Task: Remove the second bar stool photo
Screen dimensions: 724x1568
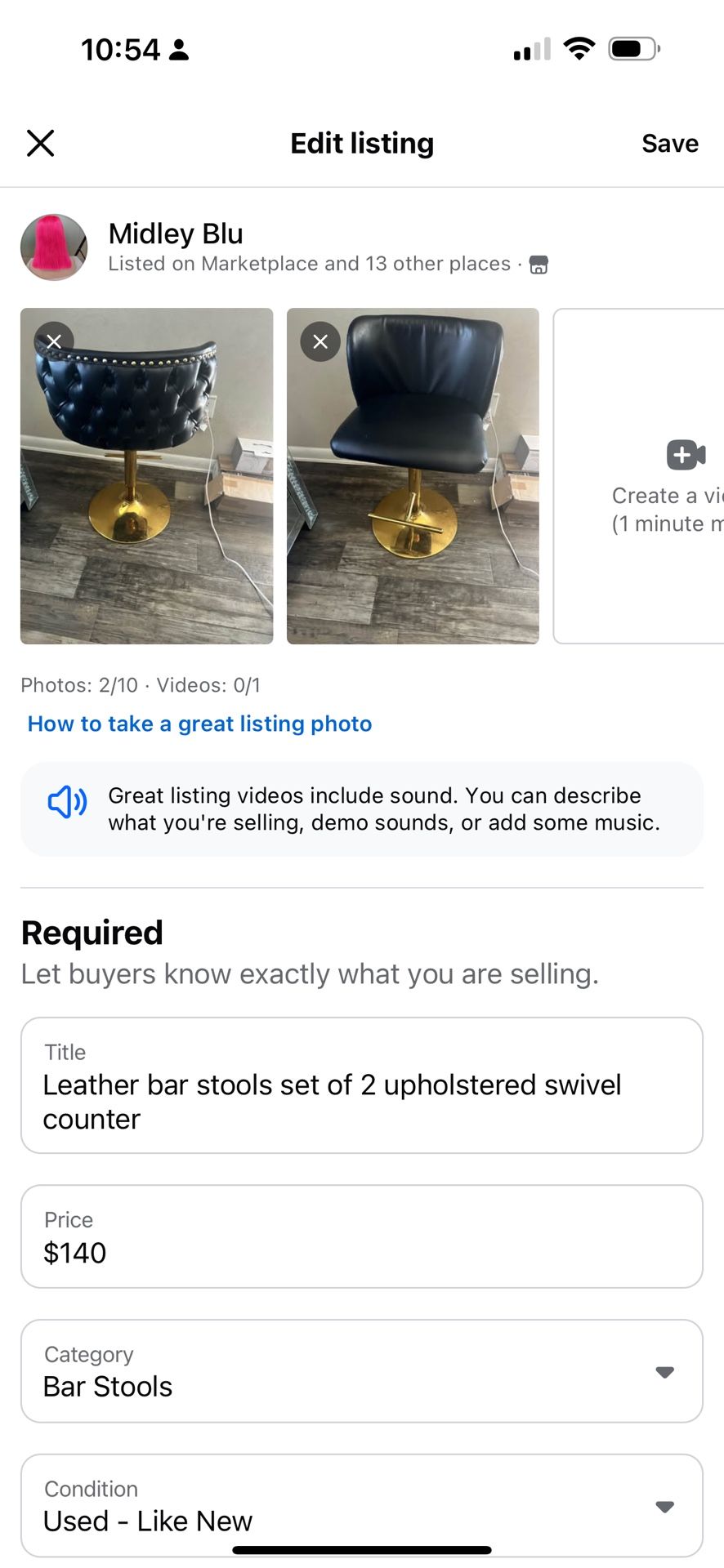Action: pos(320,341)
